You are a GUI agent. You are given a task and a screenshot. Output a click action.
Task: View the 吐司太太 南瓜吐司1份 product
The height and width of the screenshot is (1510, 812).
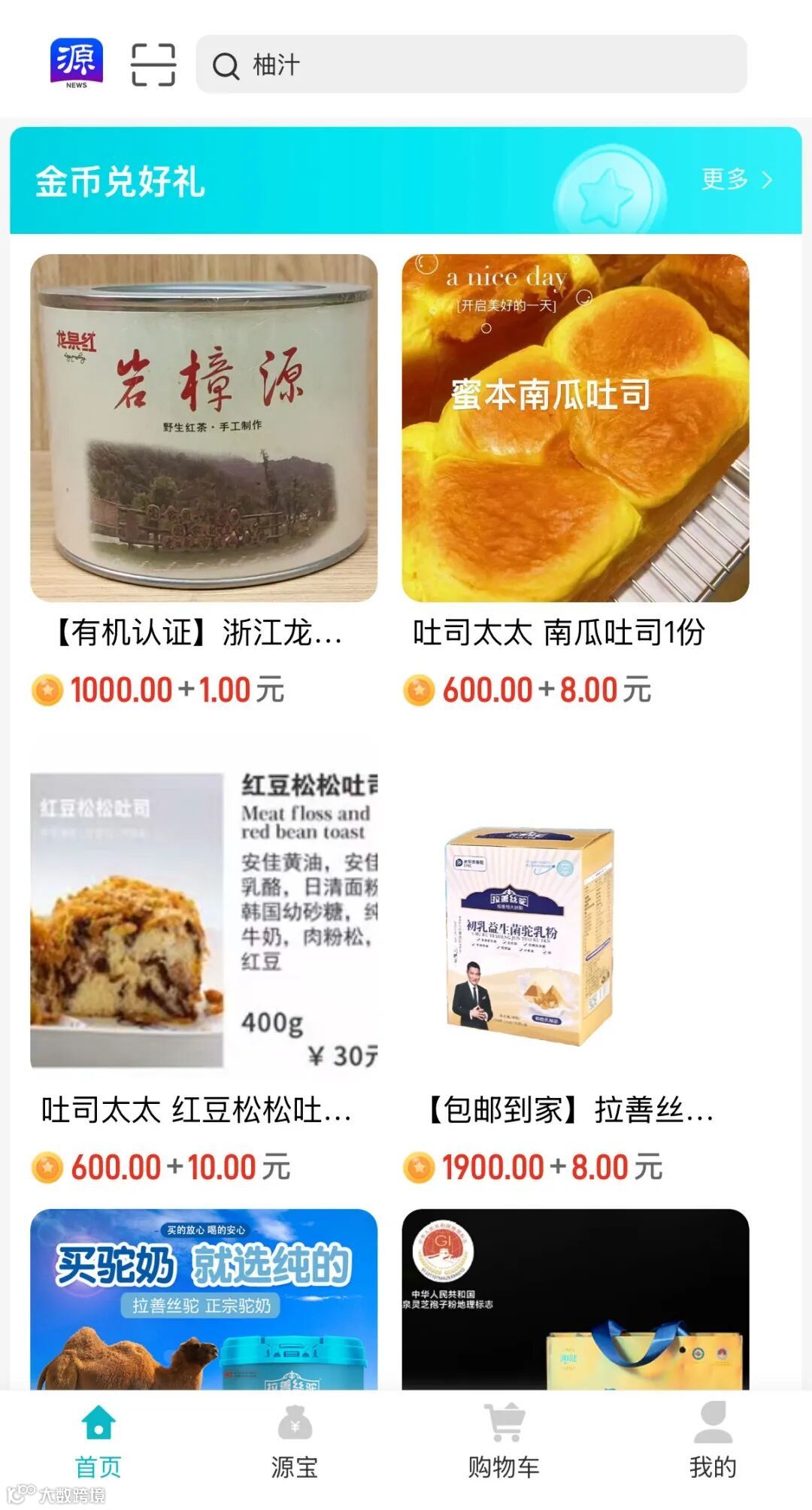coord(575,428)
